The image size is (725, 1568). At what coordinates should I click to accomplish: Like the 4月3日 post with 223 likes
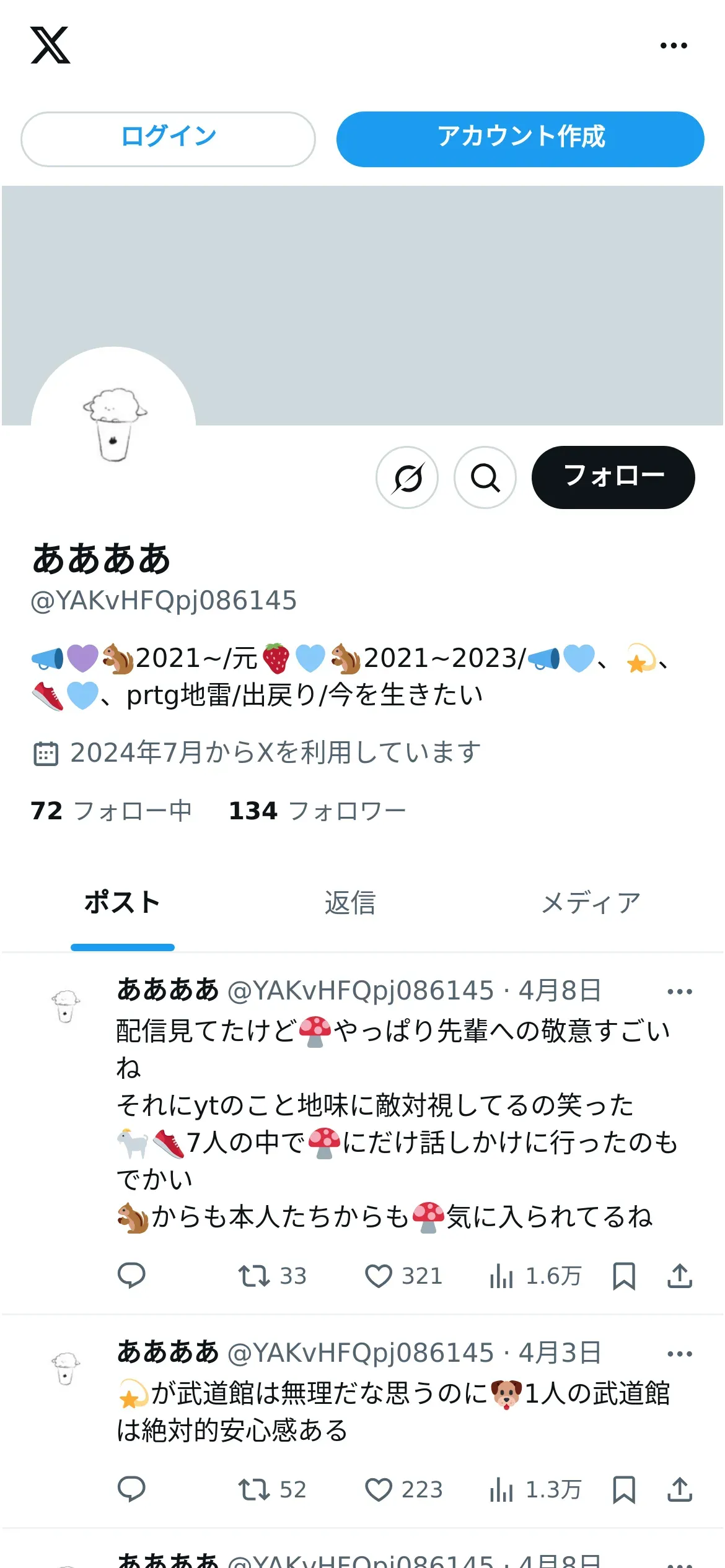pos(379,1489)
